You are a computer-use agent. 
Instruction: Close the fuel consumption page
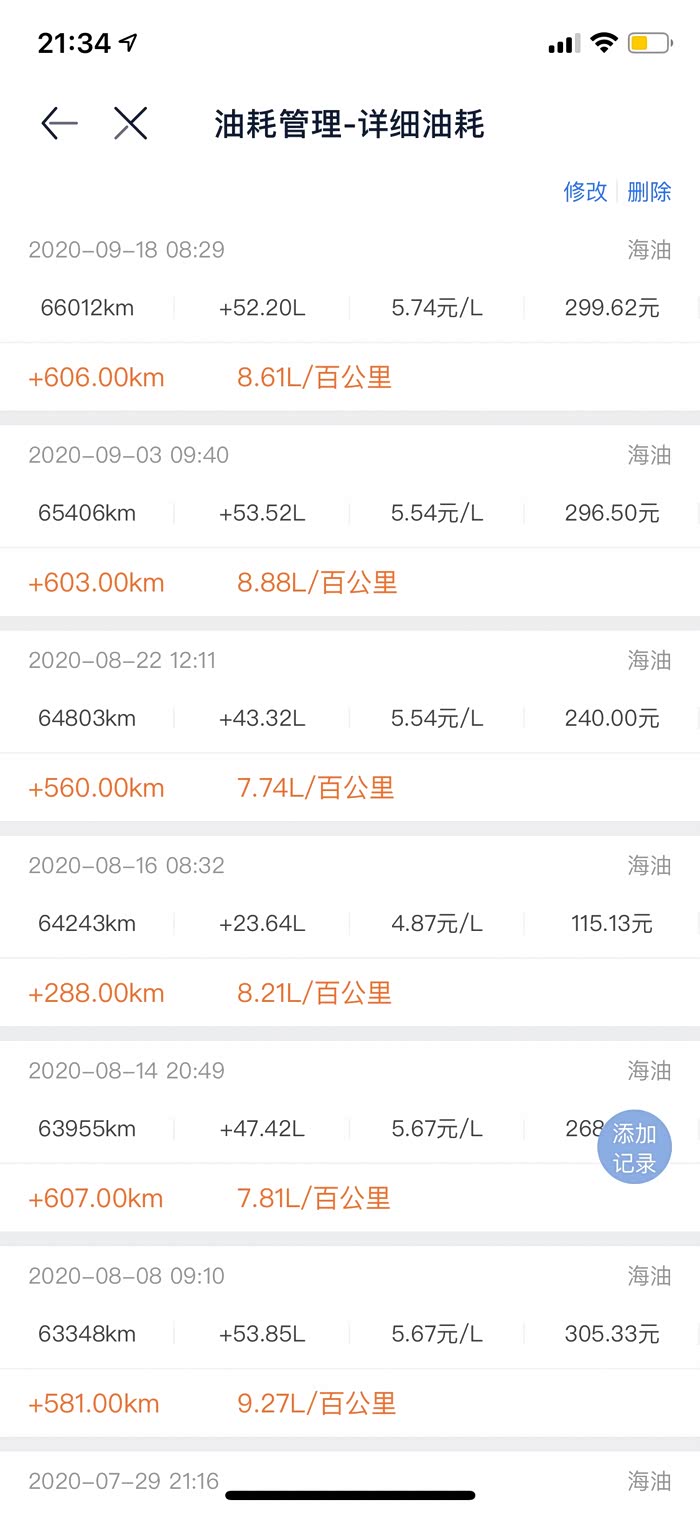(x=130, y=123)
